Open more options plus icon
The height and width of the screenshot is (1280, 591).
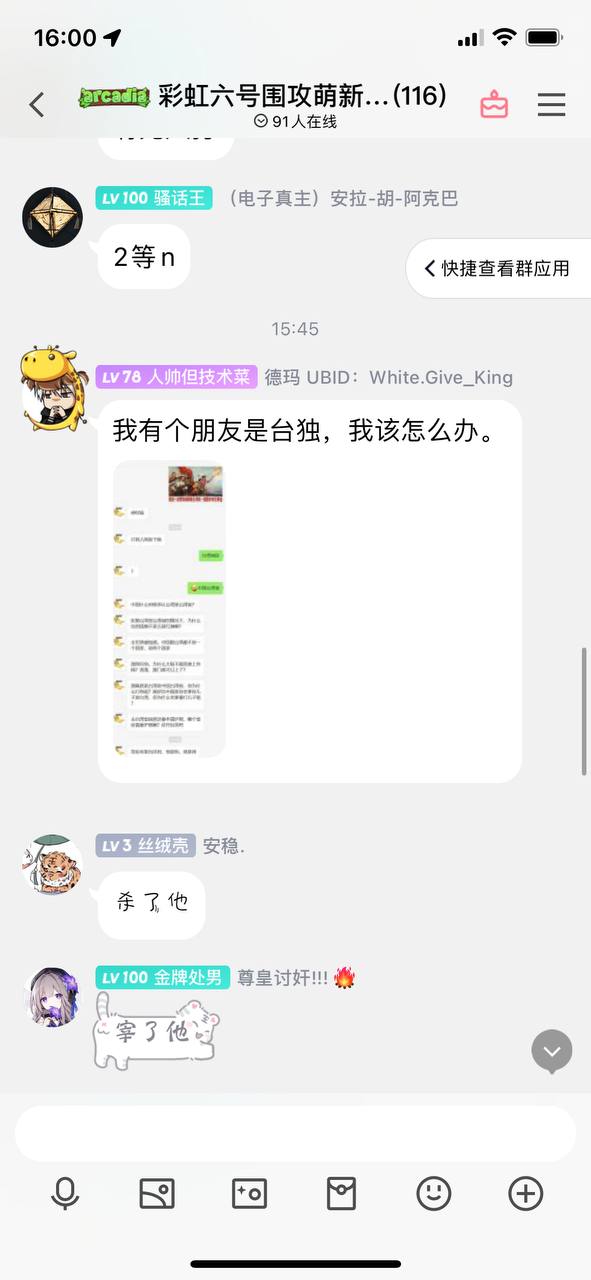(x=525, y=1193)
